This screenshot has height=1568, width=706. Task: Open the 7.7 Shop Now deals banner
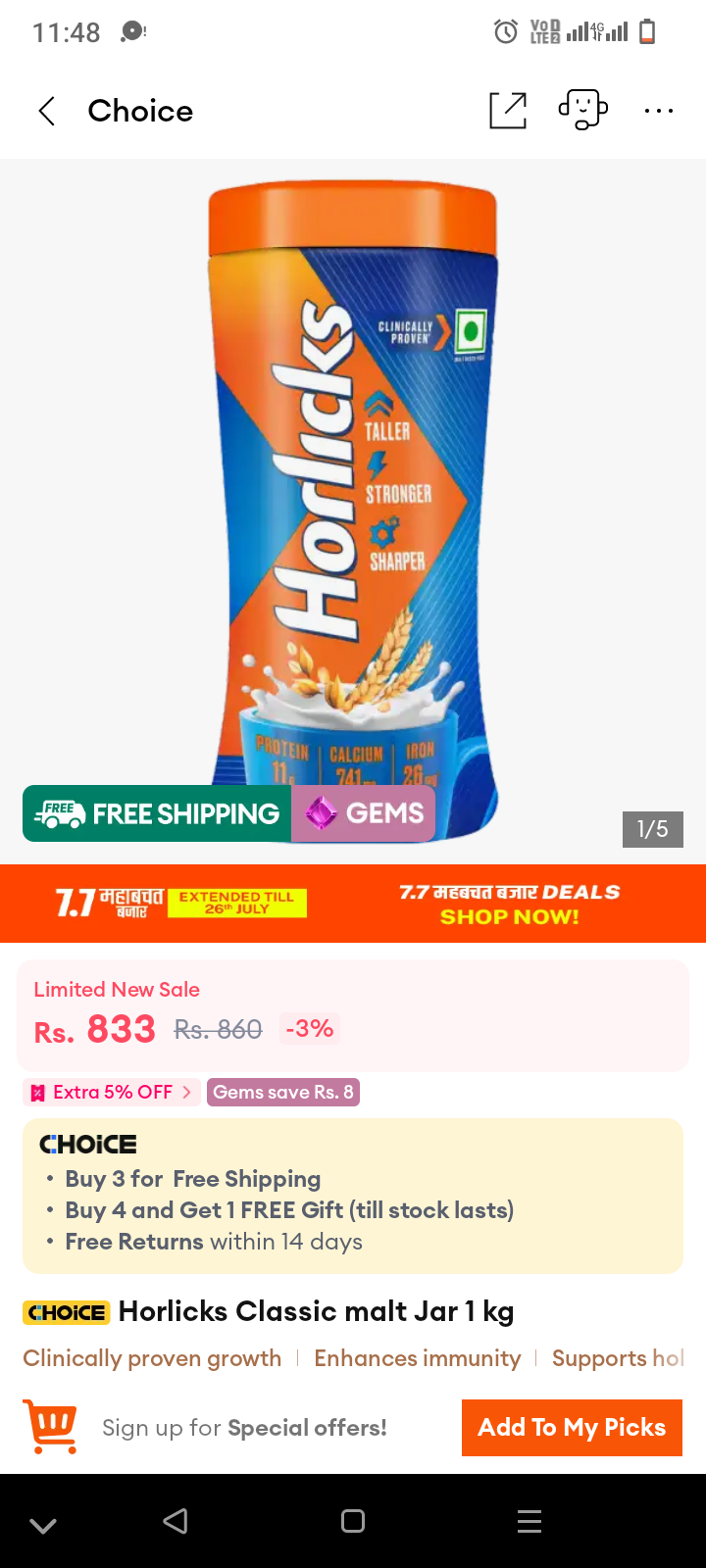pos(353,904)
